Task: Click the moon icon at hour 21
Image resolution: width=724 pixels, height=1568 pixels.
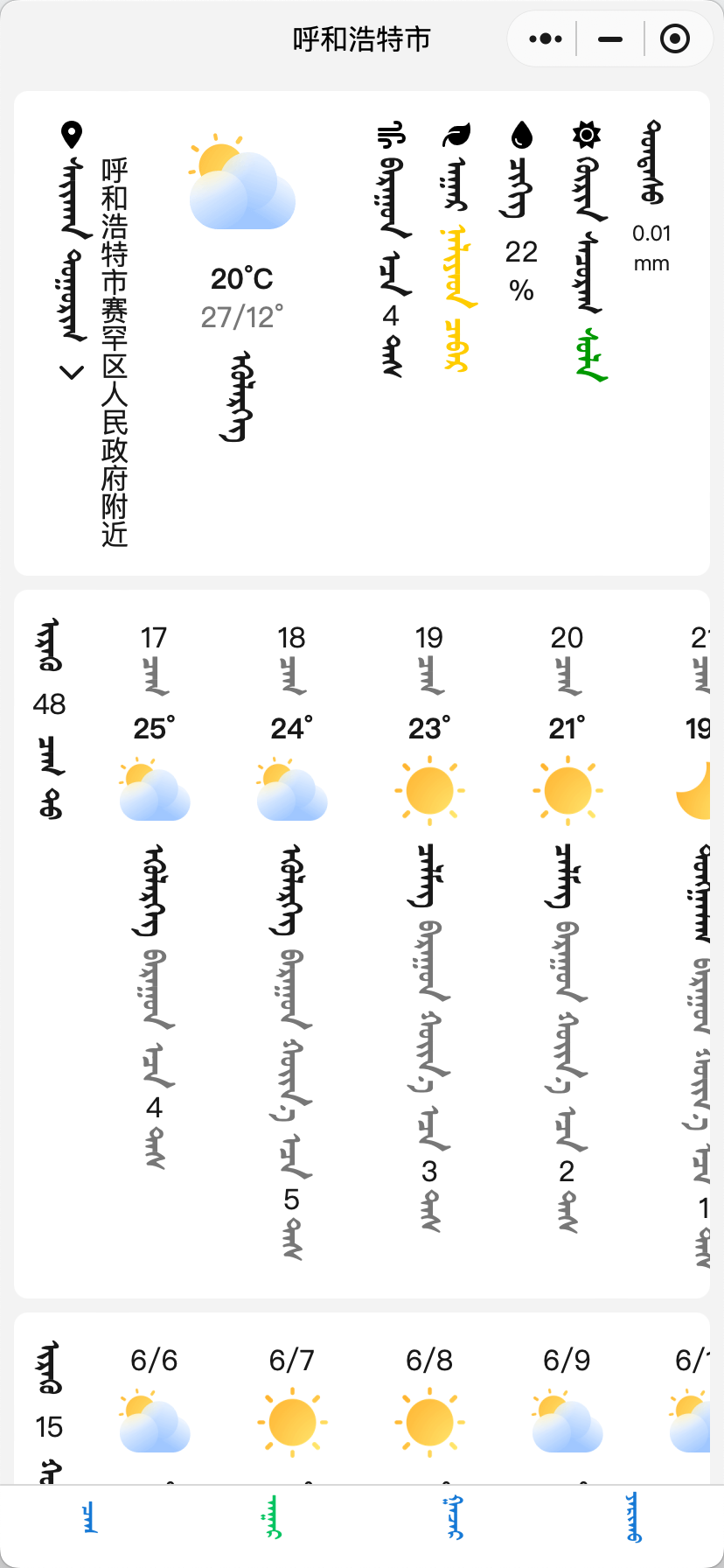Action: [704, 790]
